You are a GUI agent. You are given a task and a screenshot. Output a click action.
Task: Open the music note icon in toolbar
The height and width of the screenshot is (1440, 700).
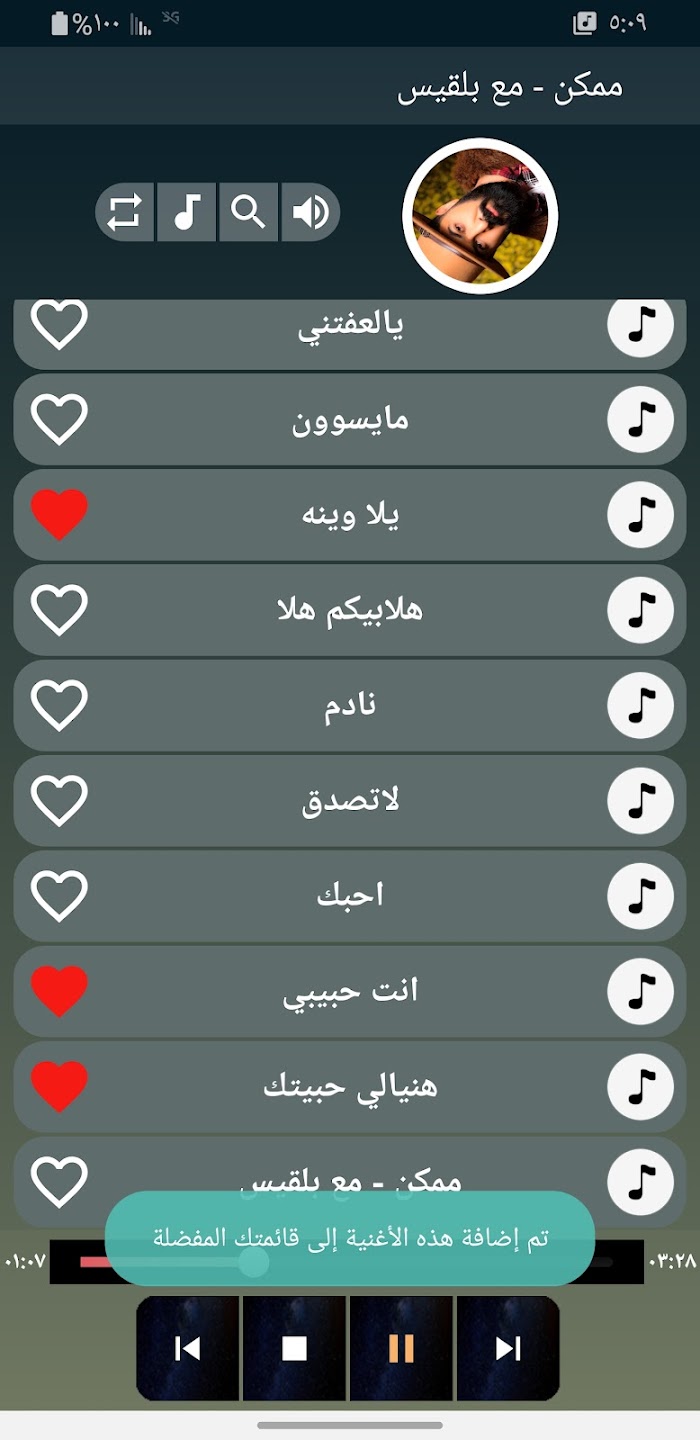pos(187,213)
